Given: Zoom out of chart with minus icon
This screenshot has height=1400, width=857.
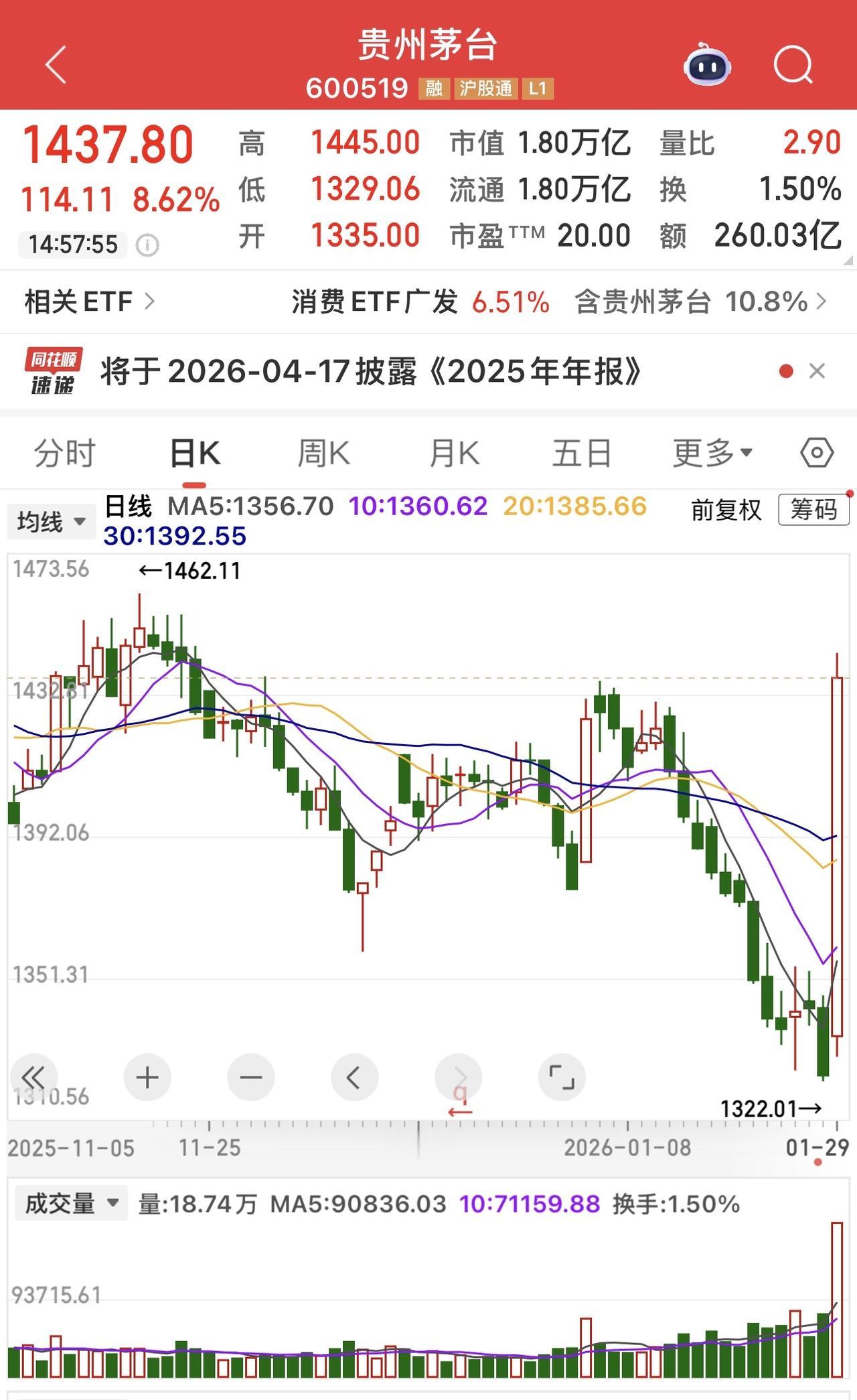Looking at the screenshot, I should pyautogui.click(x=250, y=1078).
